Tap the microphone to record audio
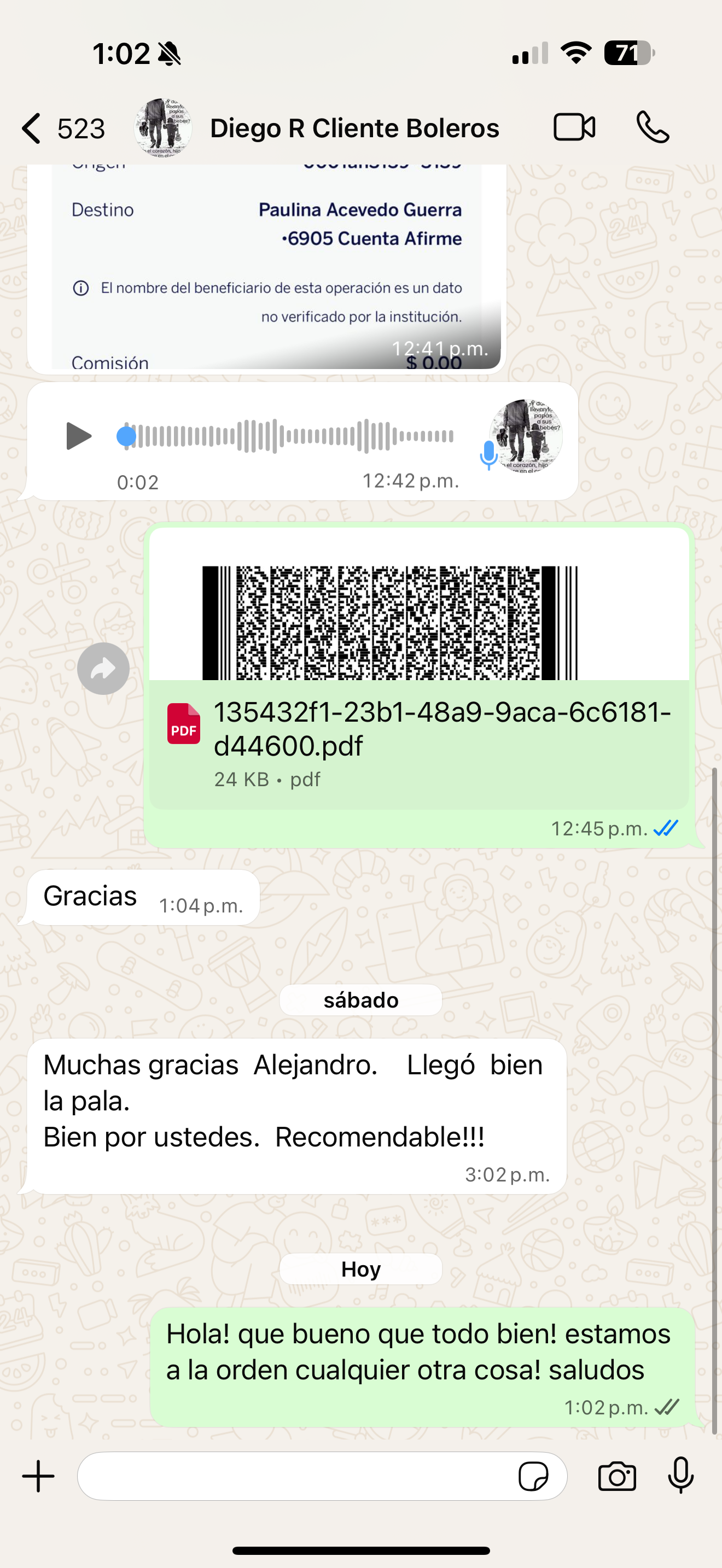722x1568 pixels. pyautogui.click(x=680, y=1476)
